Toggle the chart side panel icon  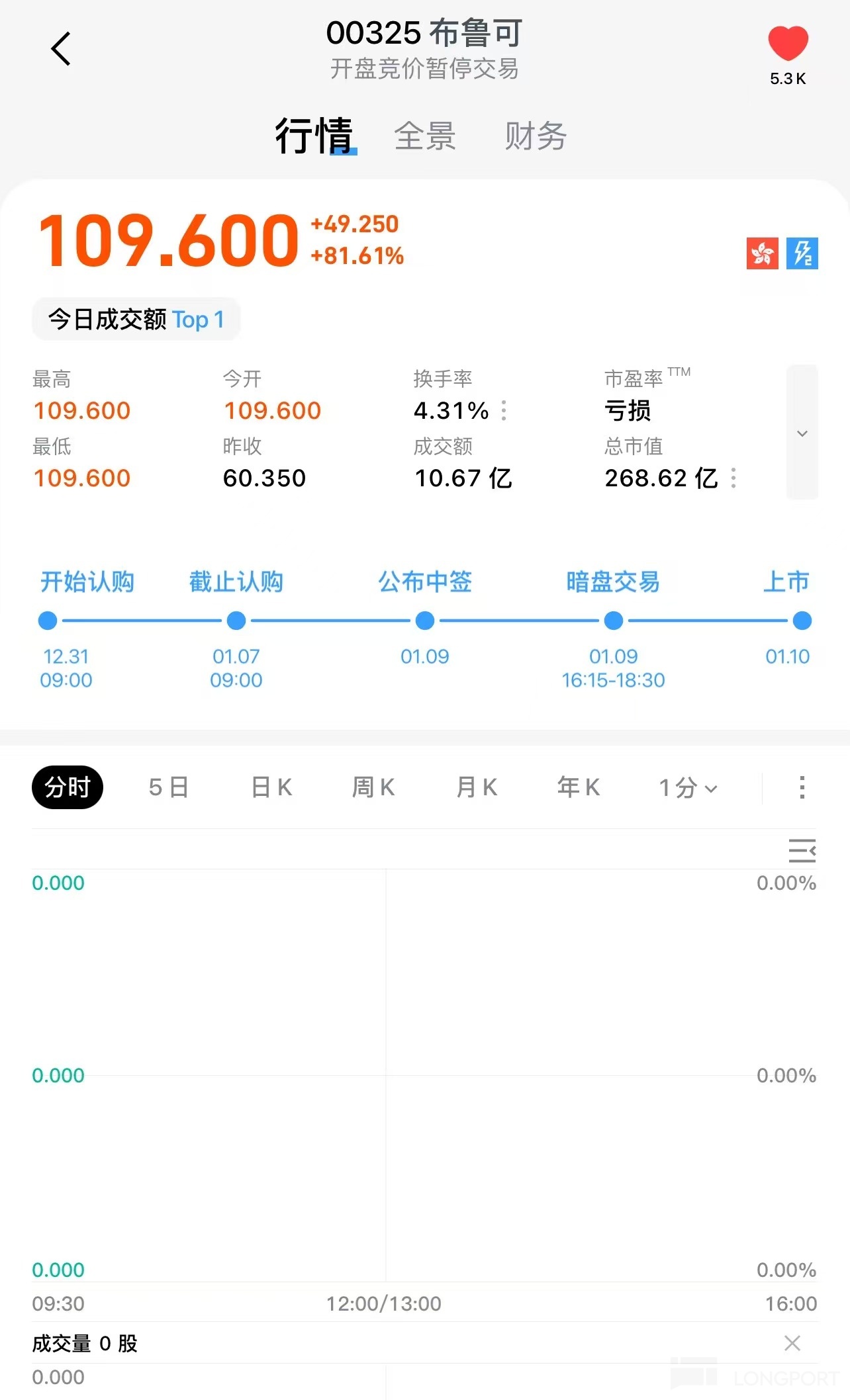(802, 850)
